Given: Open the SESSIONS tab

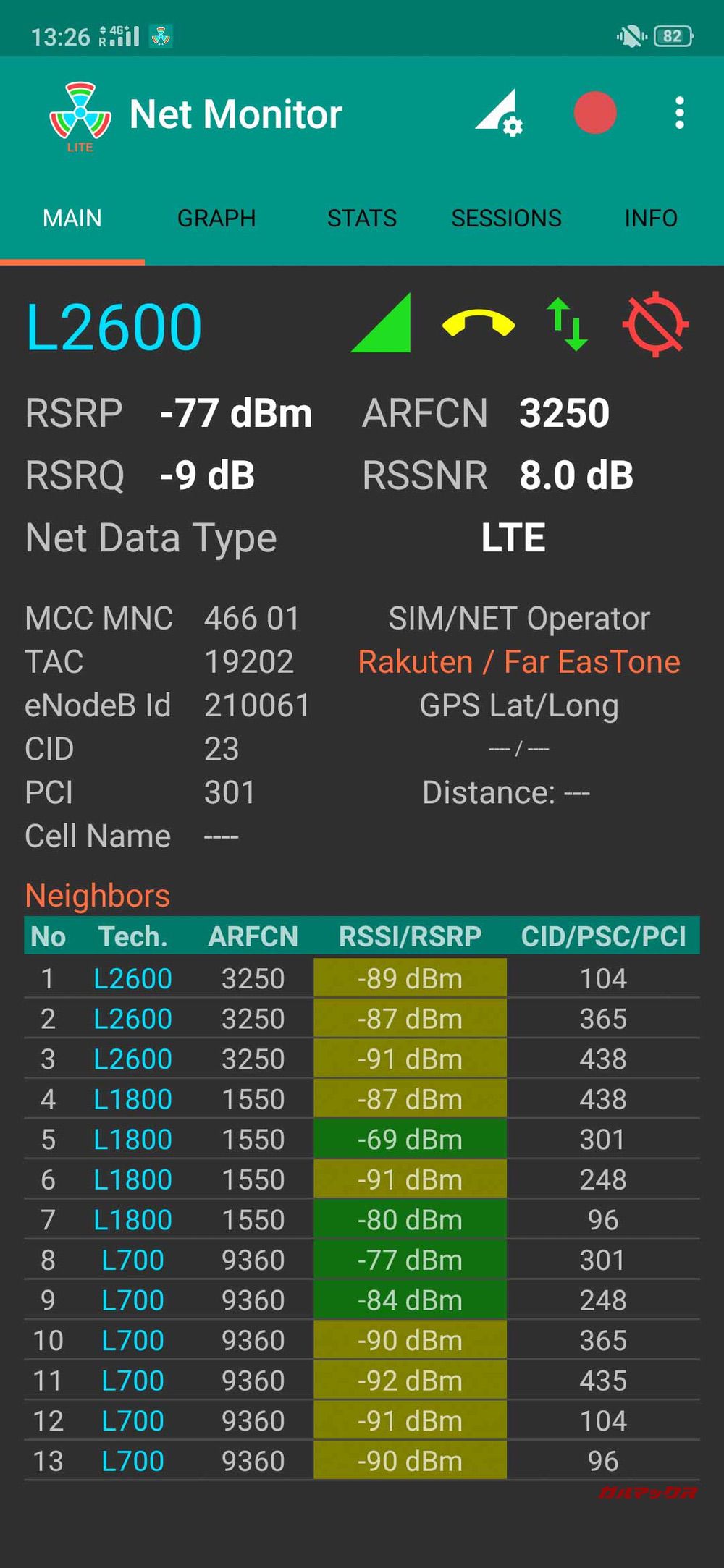Looking at the screenshot, I should [506, 218].
